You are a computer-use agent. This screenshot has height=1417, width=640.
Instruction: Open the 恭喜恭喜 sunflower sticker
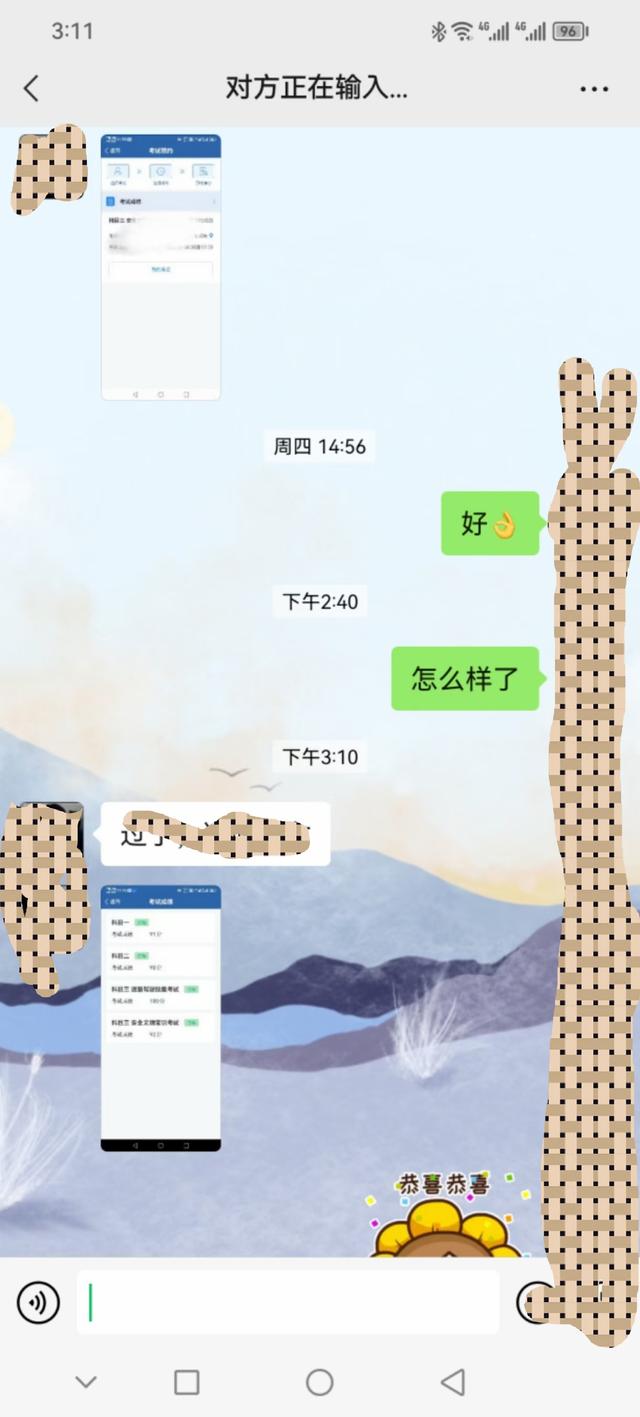[x=445, y=1218]
